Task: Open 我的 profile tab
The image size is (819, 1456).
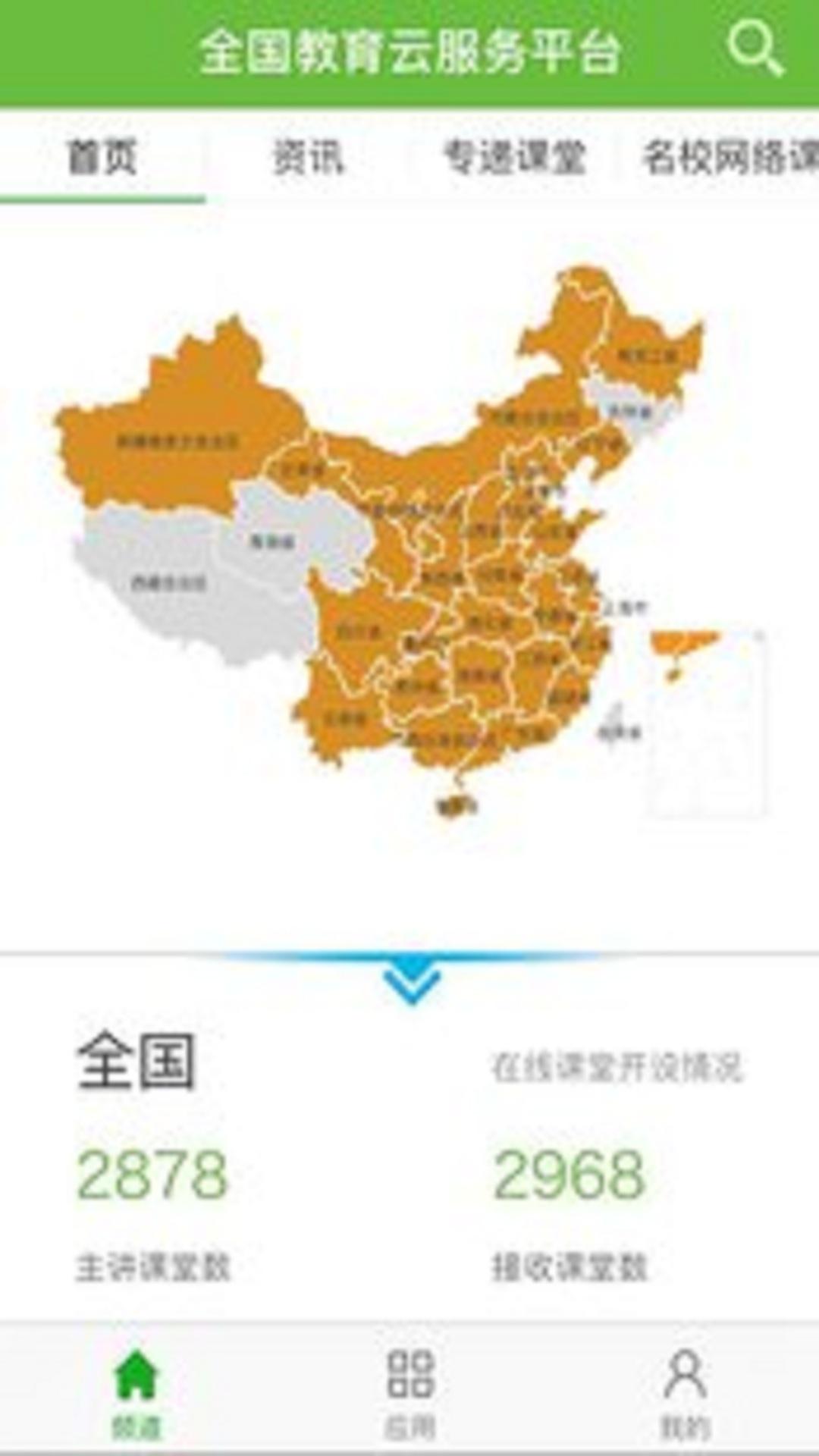Action: pyautogui.click(x=685, y=1394)
